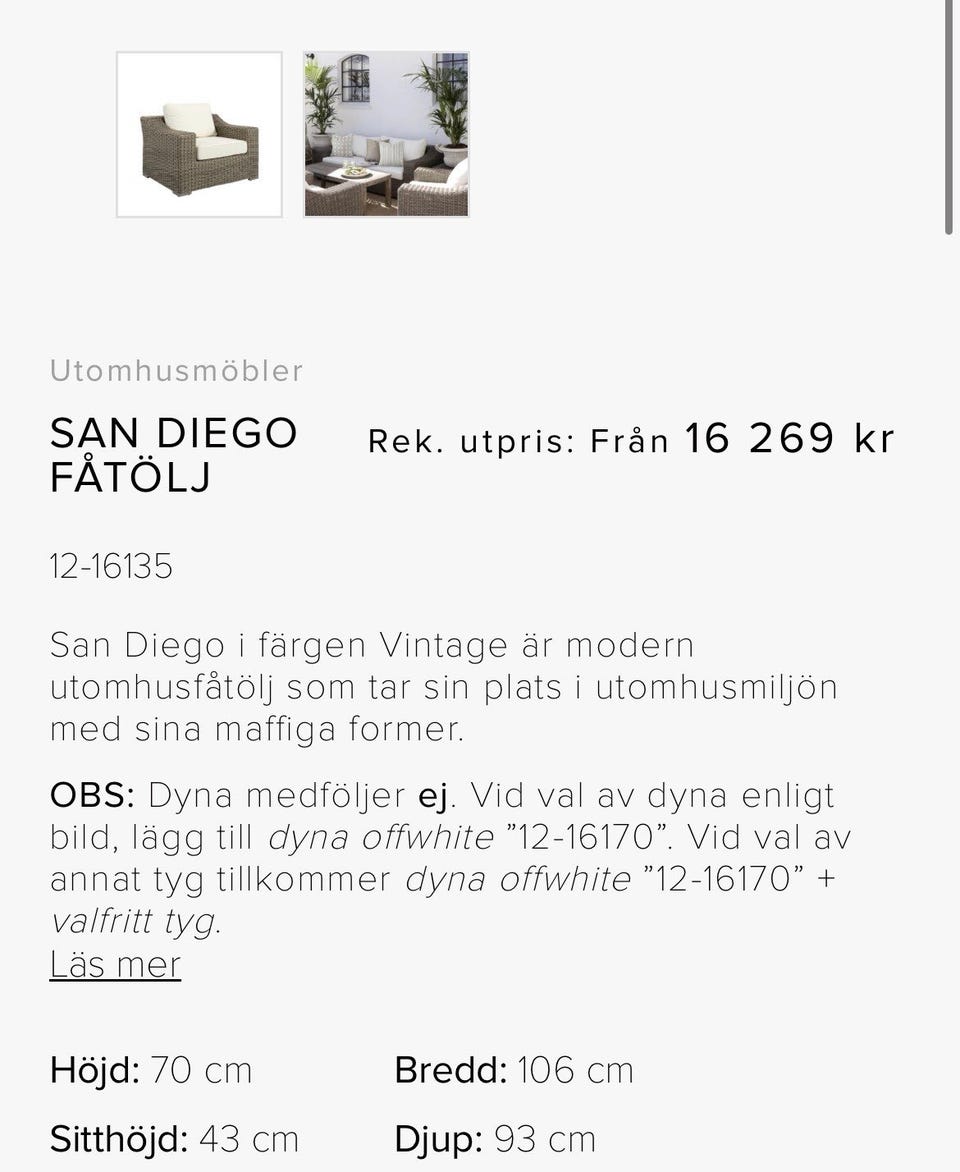The image size is (960, 1172).
Task: Click the Sitthöjd 43 cm specification
Action: pos(175,1138)
